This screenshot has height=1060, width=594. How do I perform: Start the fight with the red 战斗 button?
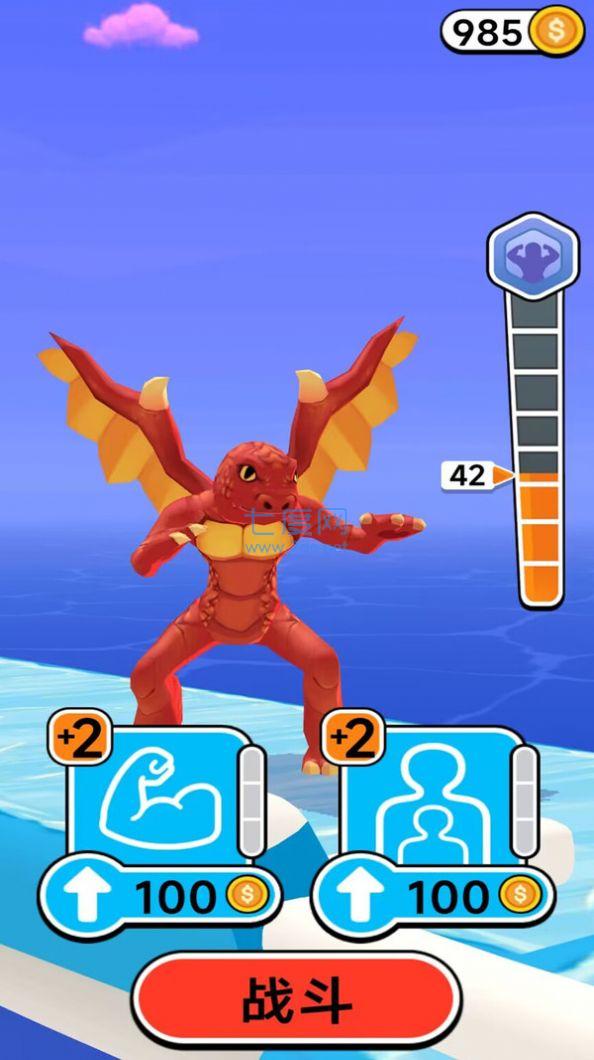[x=297, y=999]
